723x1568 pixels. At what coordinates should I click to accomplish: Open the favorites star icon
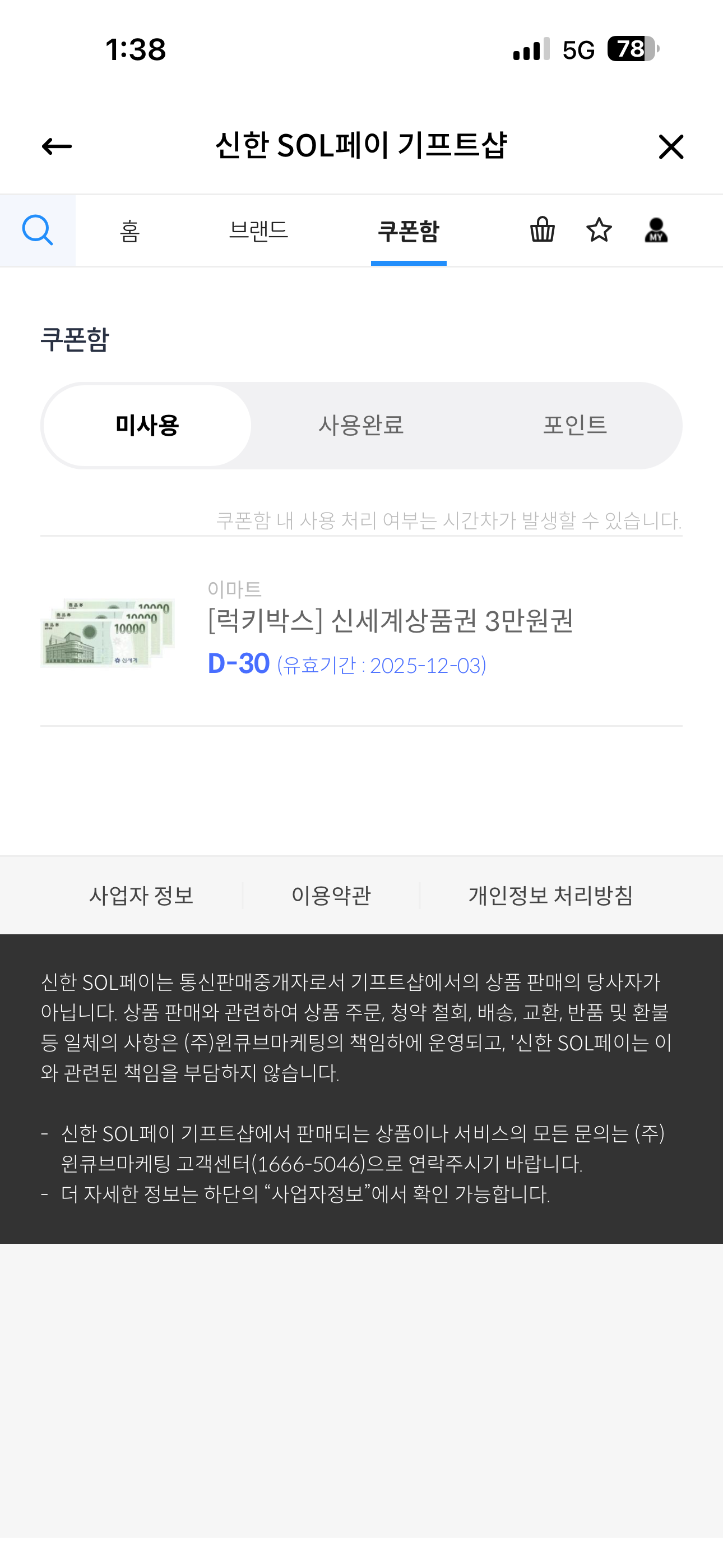pos(599,230)
